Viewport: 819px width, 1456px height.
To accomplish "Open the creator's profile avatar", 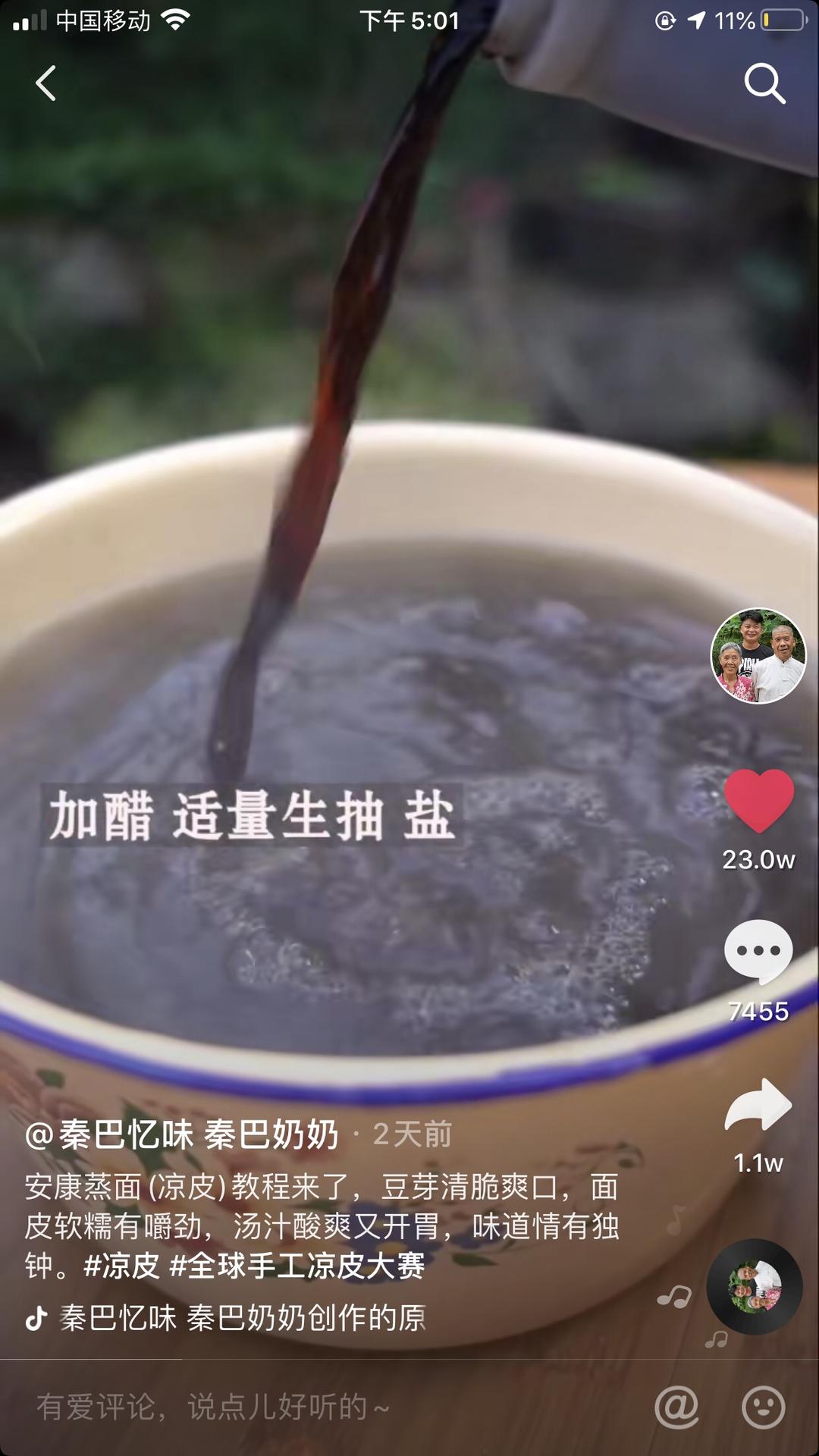I will tap(758, 656).
